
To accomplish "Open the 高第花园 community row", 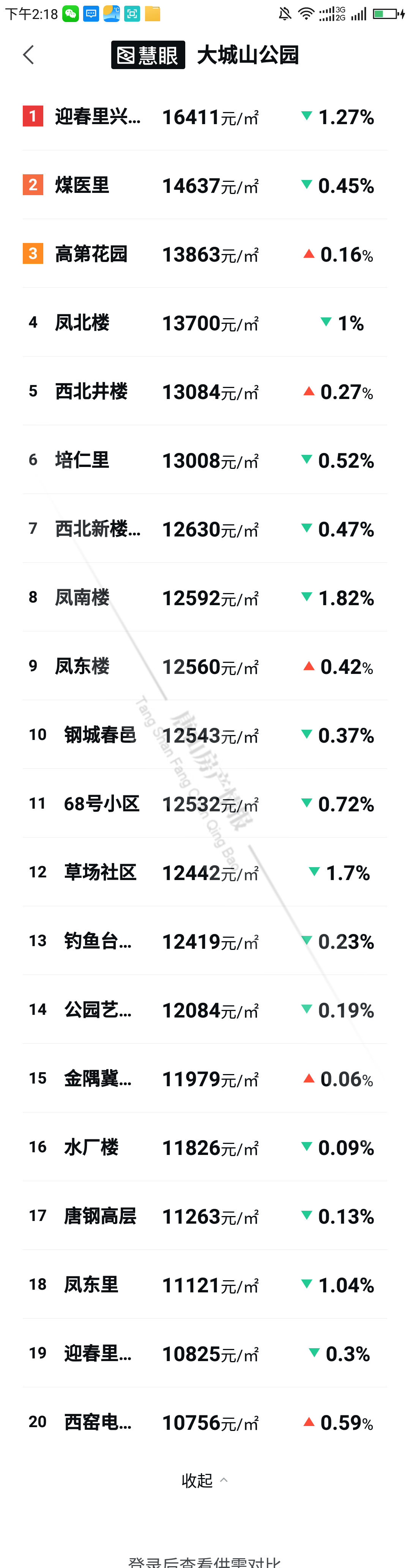I will point(204,254).
